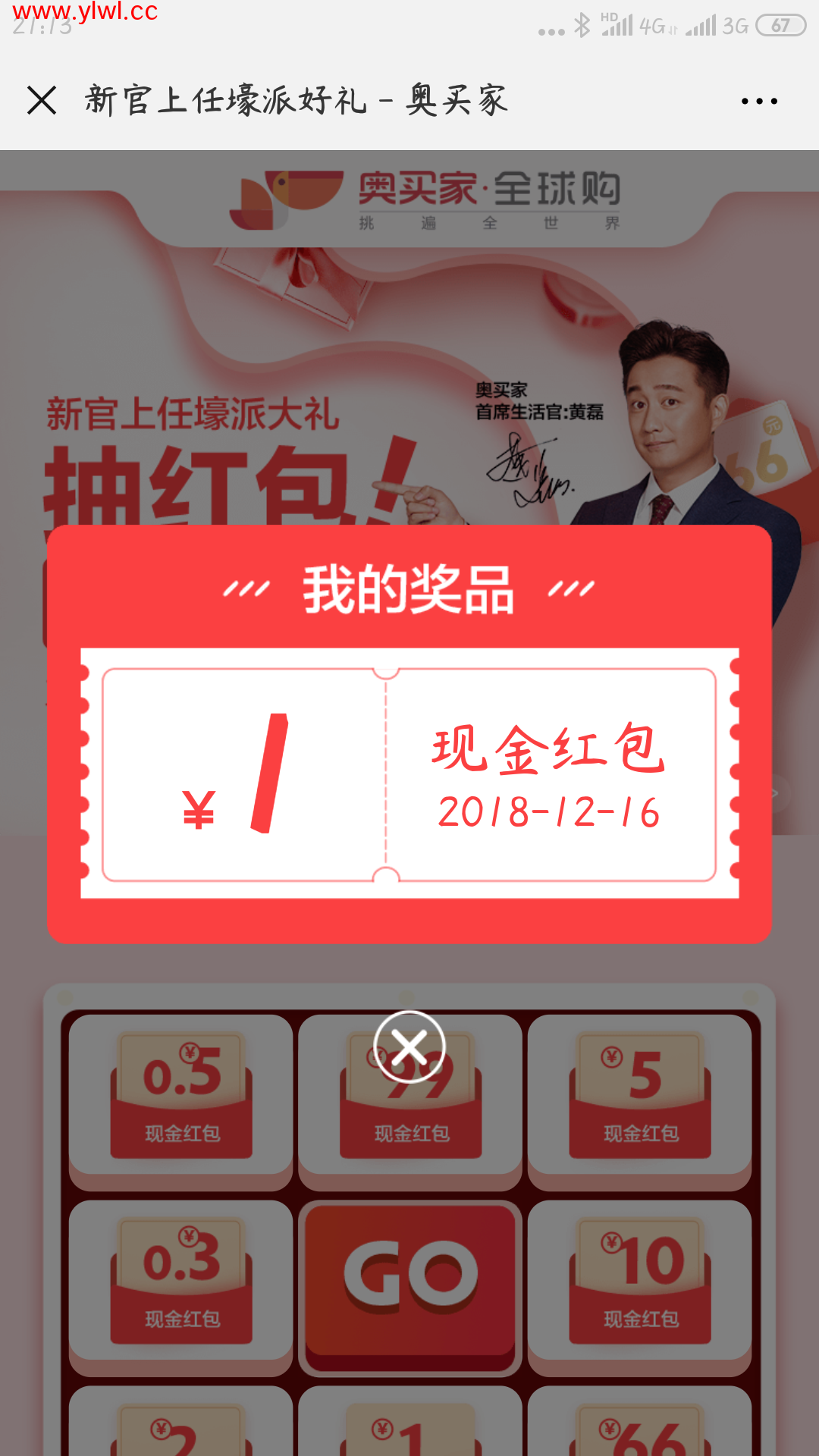Image resolution: width=819 pixels, height=1456 pixels.
Task: Close the webpage with the X icon
Action: (x=42, y=100)
